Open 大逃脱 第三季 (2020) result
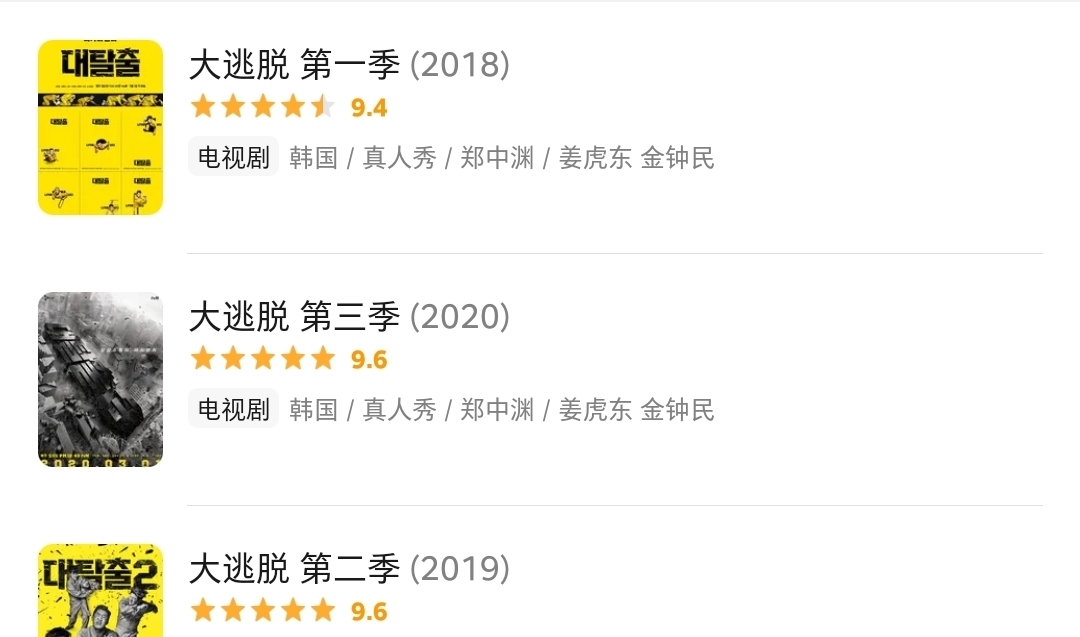This screenshot has height=637, width=1080. tap(349, 318)
